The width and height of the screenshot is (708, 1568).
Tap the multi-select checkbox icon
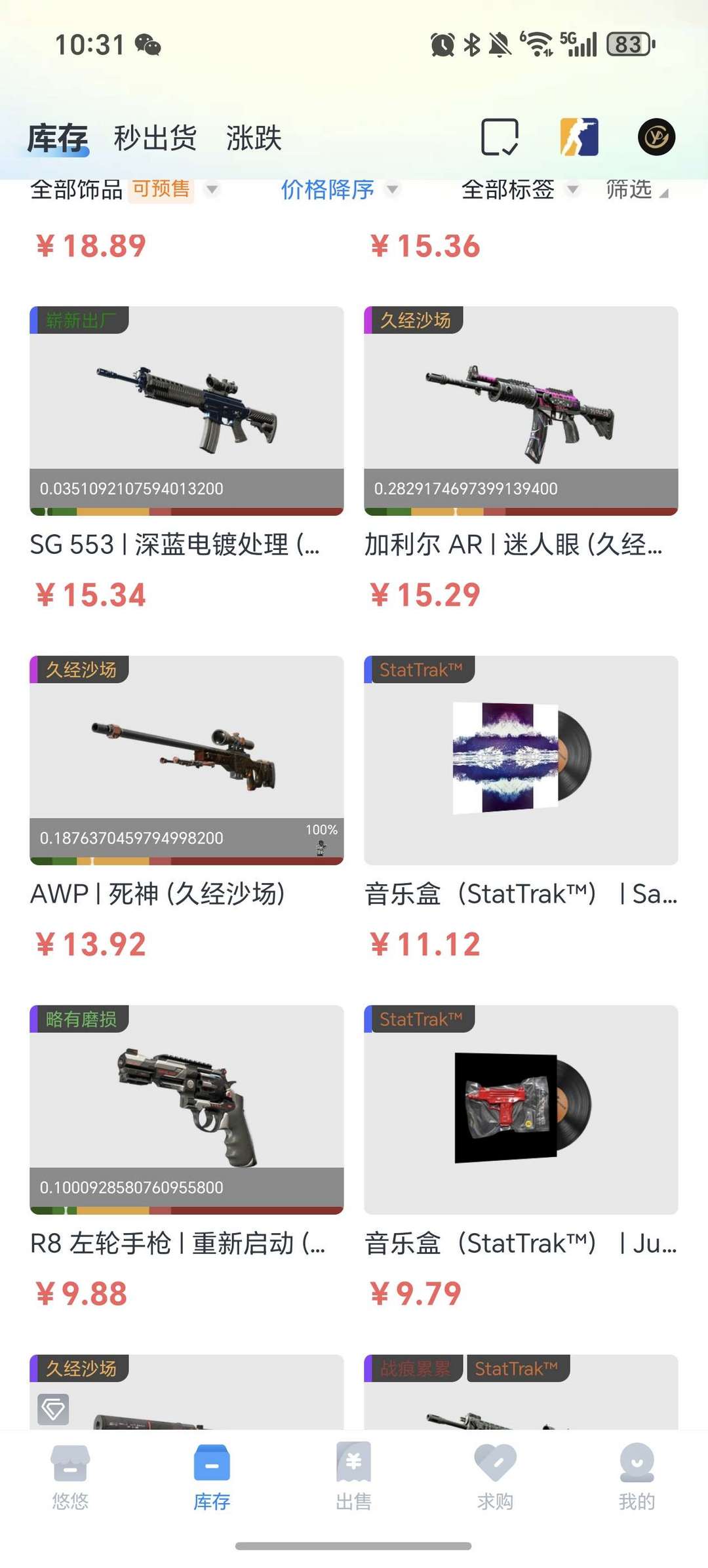[500, 137]
